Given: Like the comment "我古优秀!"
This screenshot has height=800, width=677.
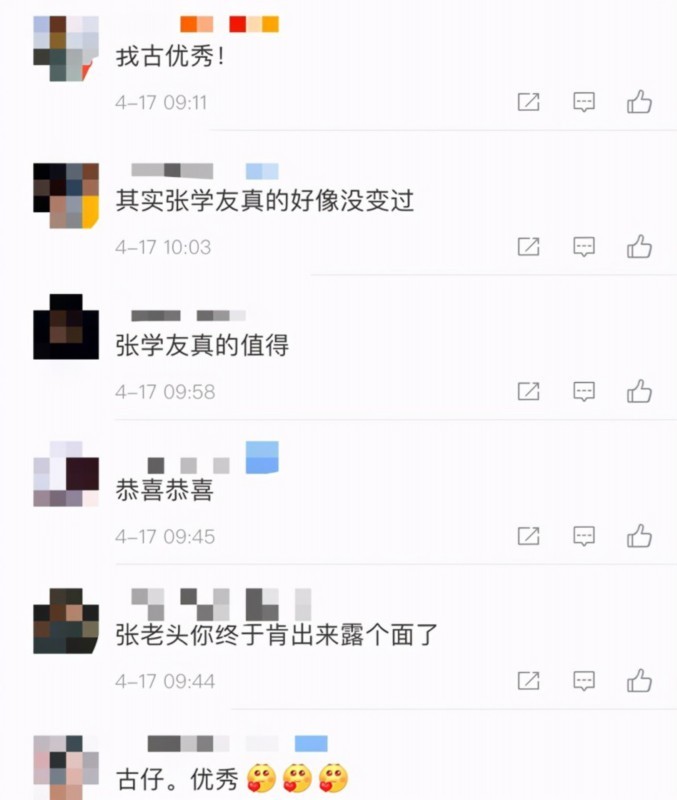Looking at the screenshot, I should coord(639,102).
